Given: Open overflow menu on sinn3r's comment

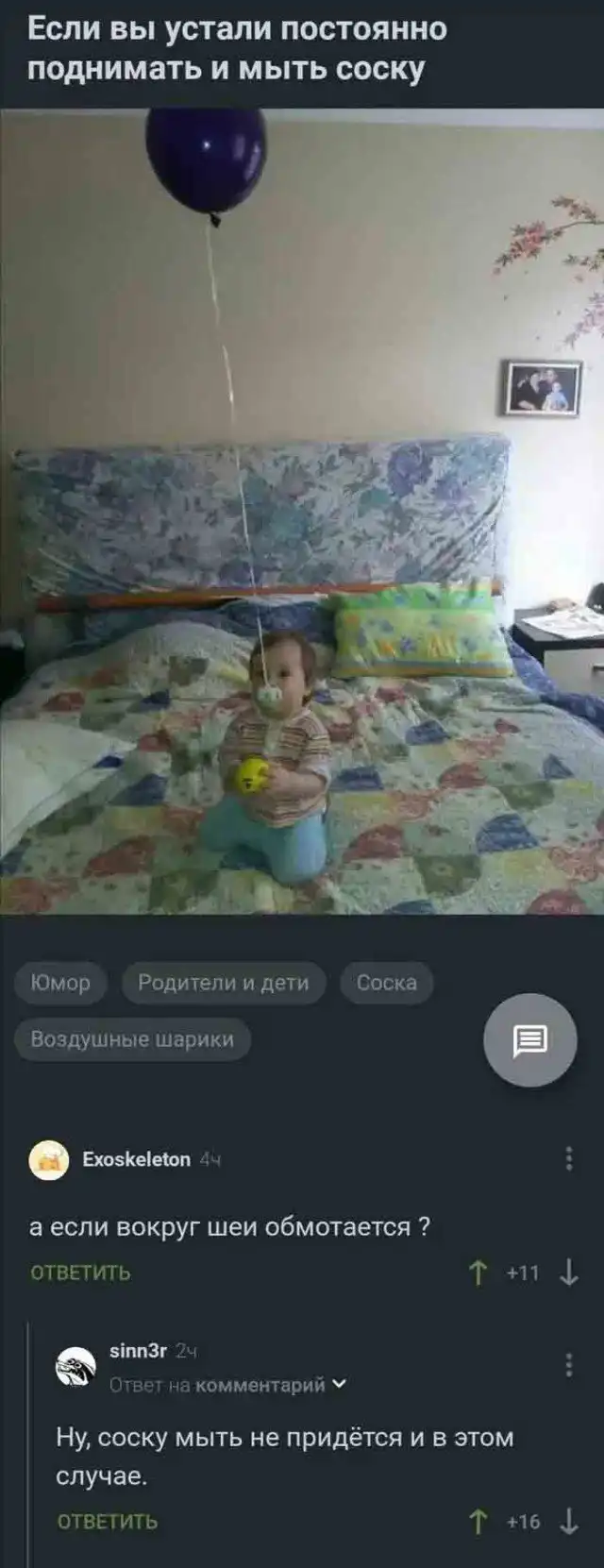Looking at the screenshot, I should point(568,1364).
